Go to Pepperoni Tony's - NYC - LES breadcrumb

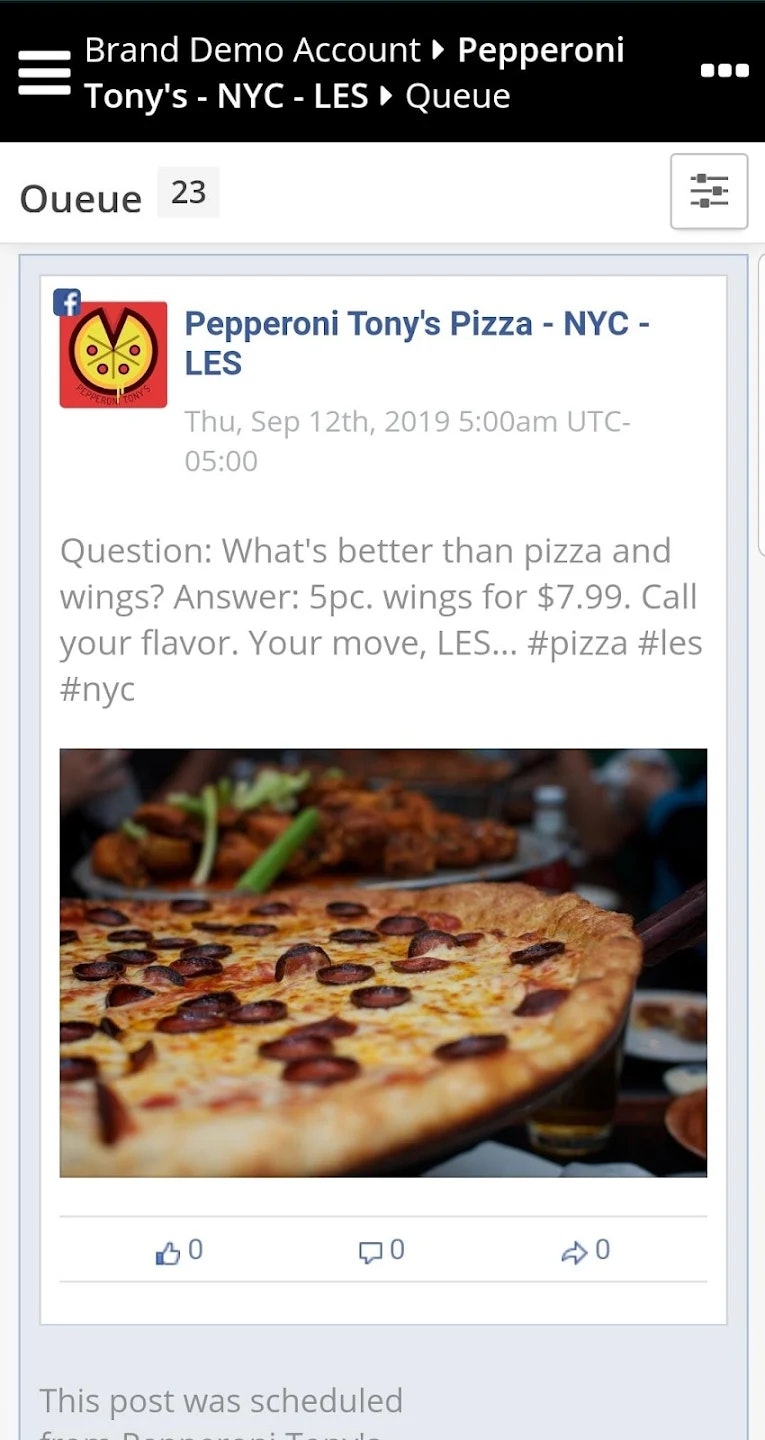226,96
